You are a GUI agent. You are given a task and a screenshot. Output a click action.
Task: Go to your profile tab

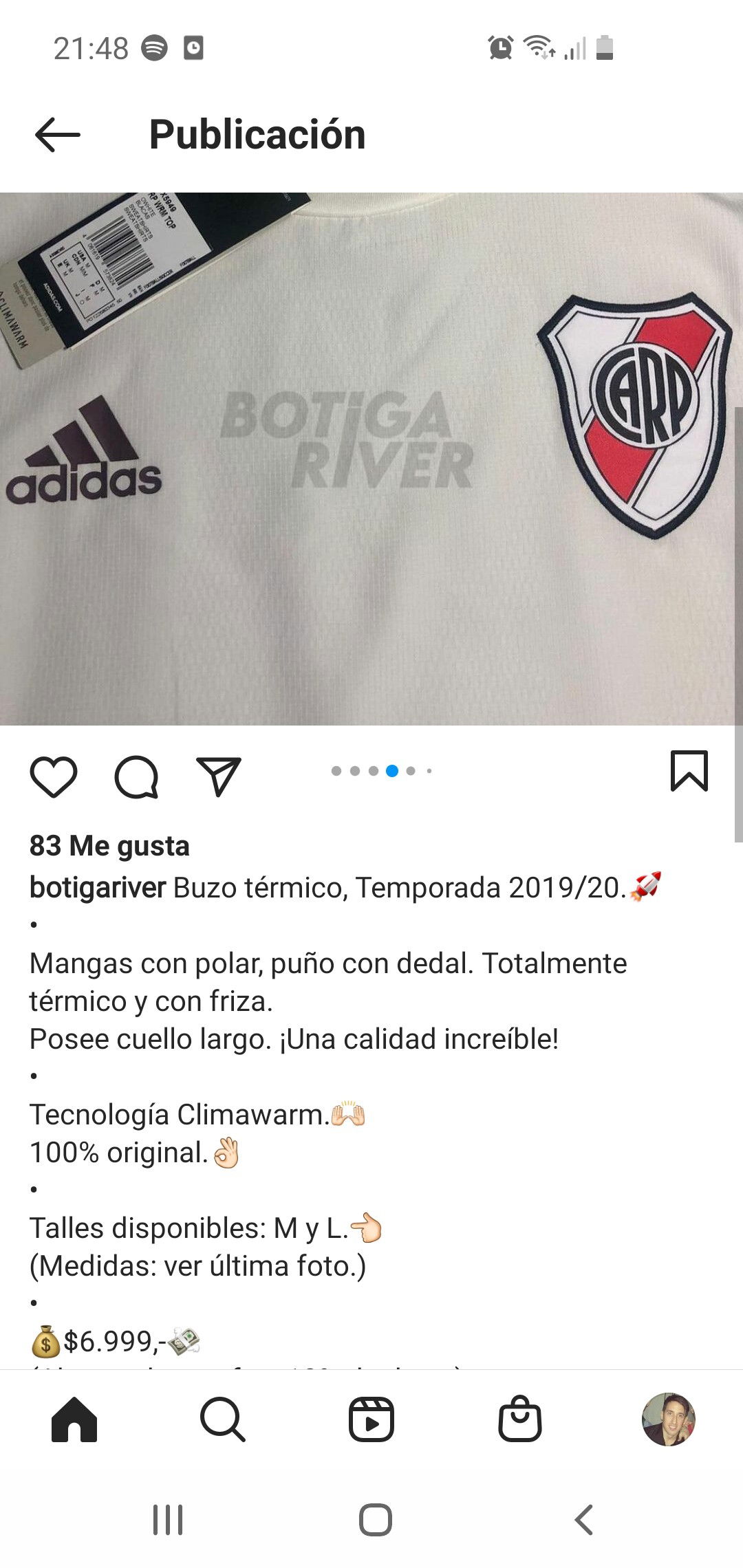(x=668, y=1419)
